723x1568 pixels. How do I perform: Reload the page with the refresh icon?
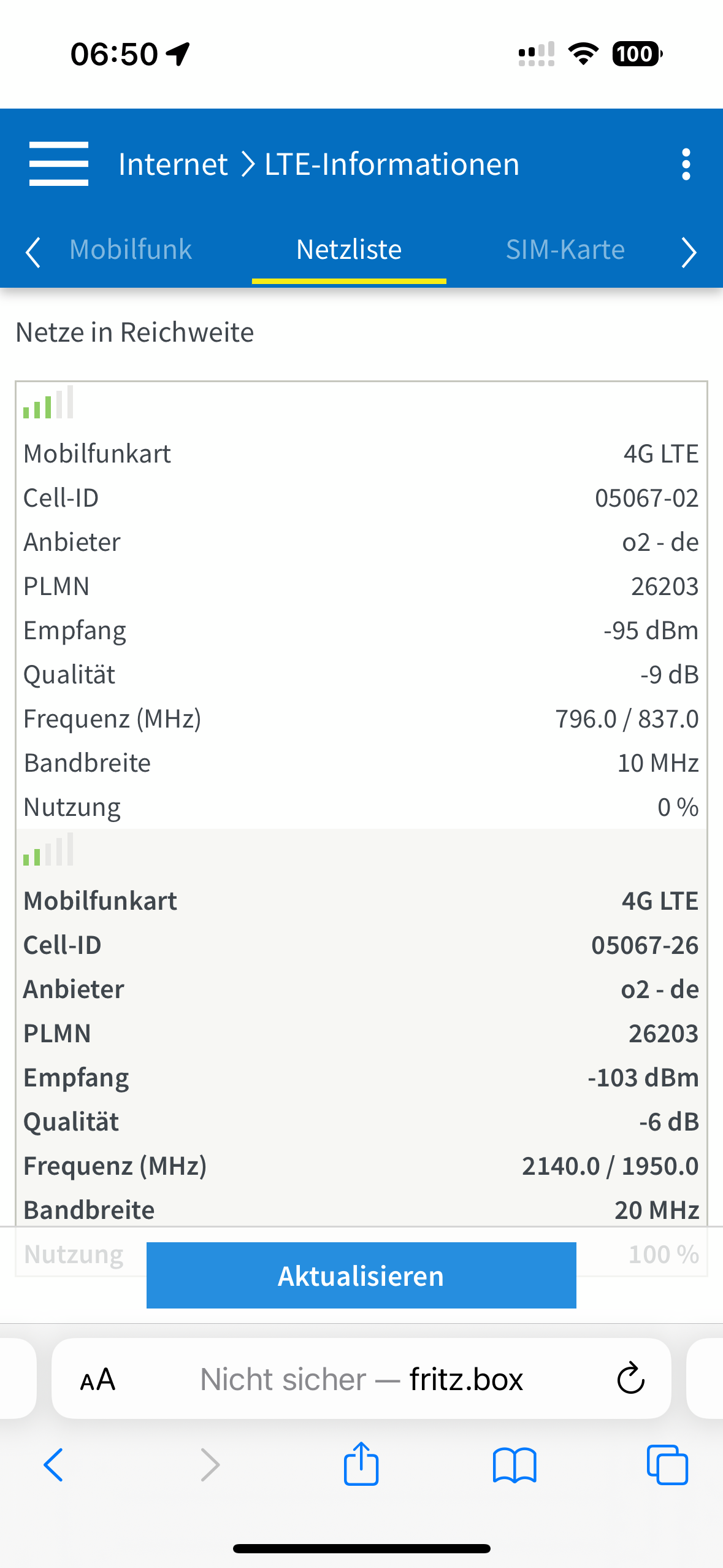[630, 1378]
